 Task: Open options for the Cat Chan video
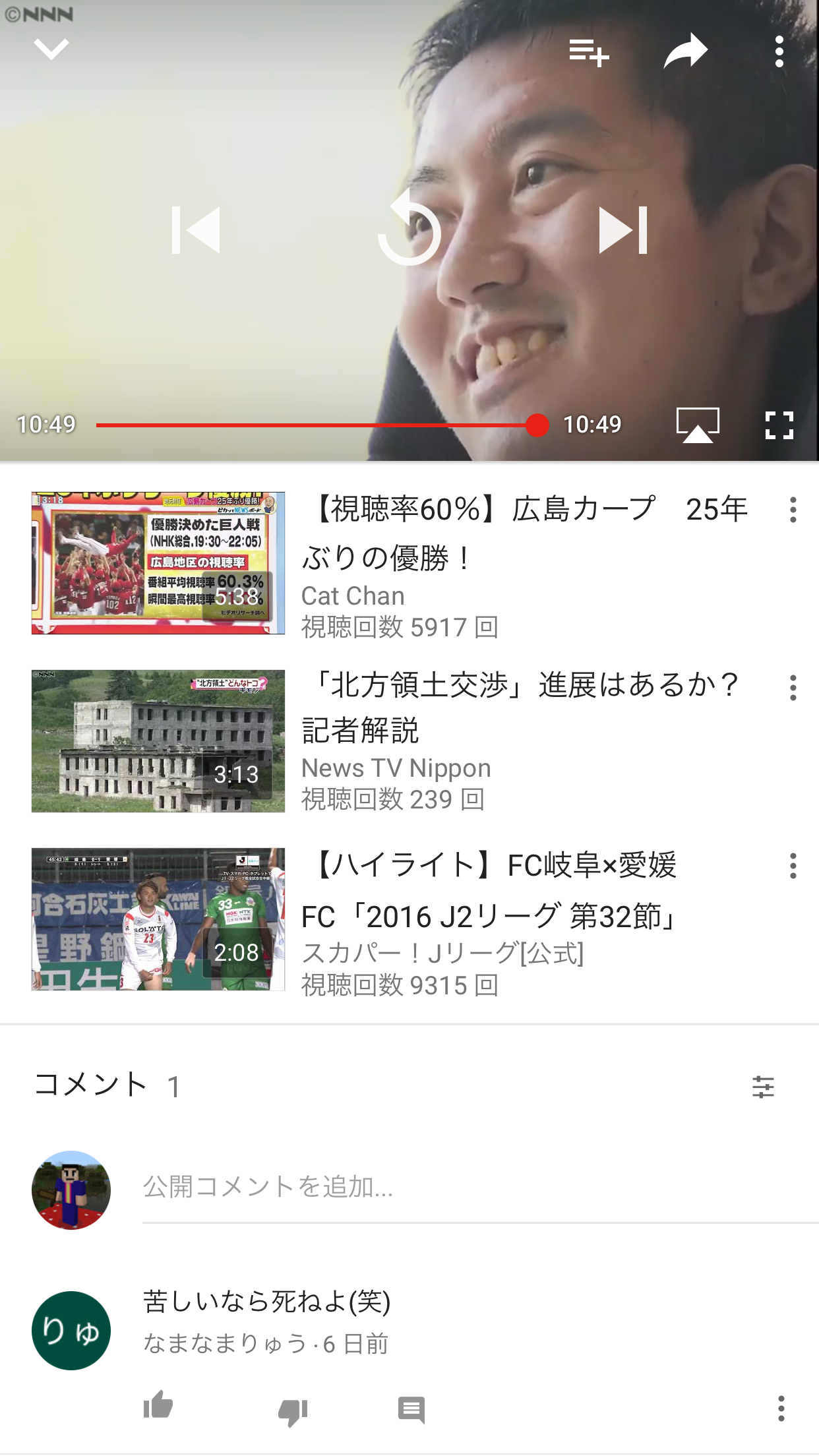coord(793,510)
